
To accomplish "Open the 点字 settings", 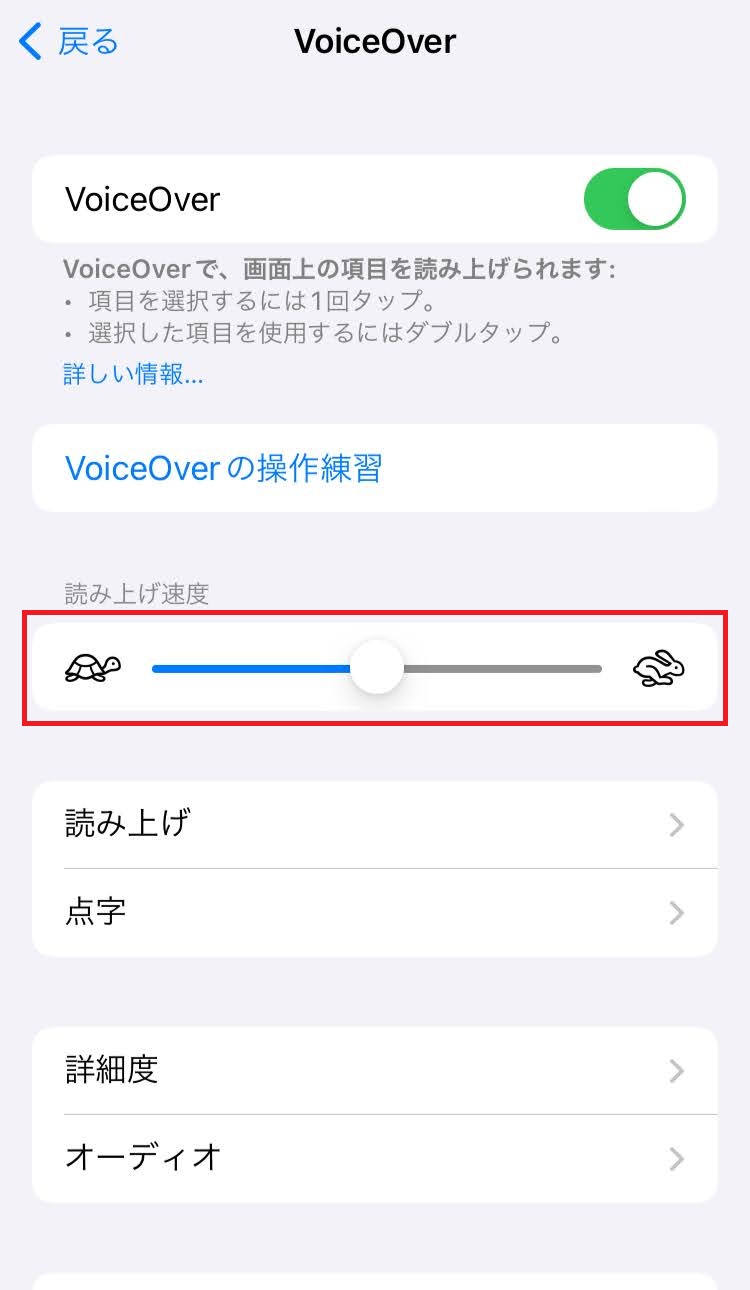I will click(374, 912).
